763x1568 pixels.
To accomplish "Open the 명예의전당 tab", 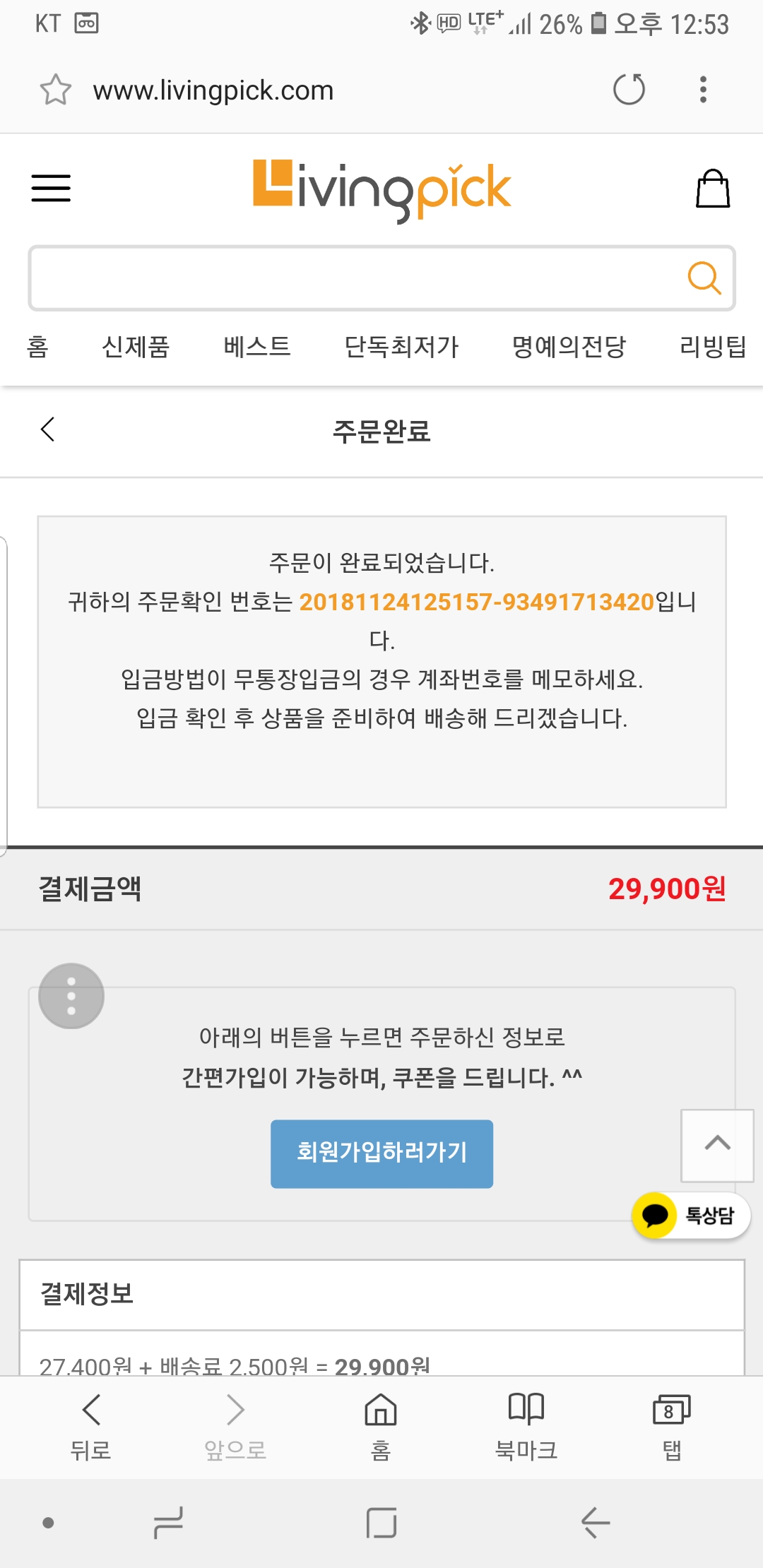I will click(x=569, y=347).
